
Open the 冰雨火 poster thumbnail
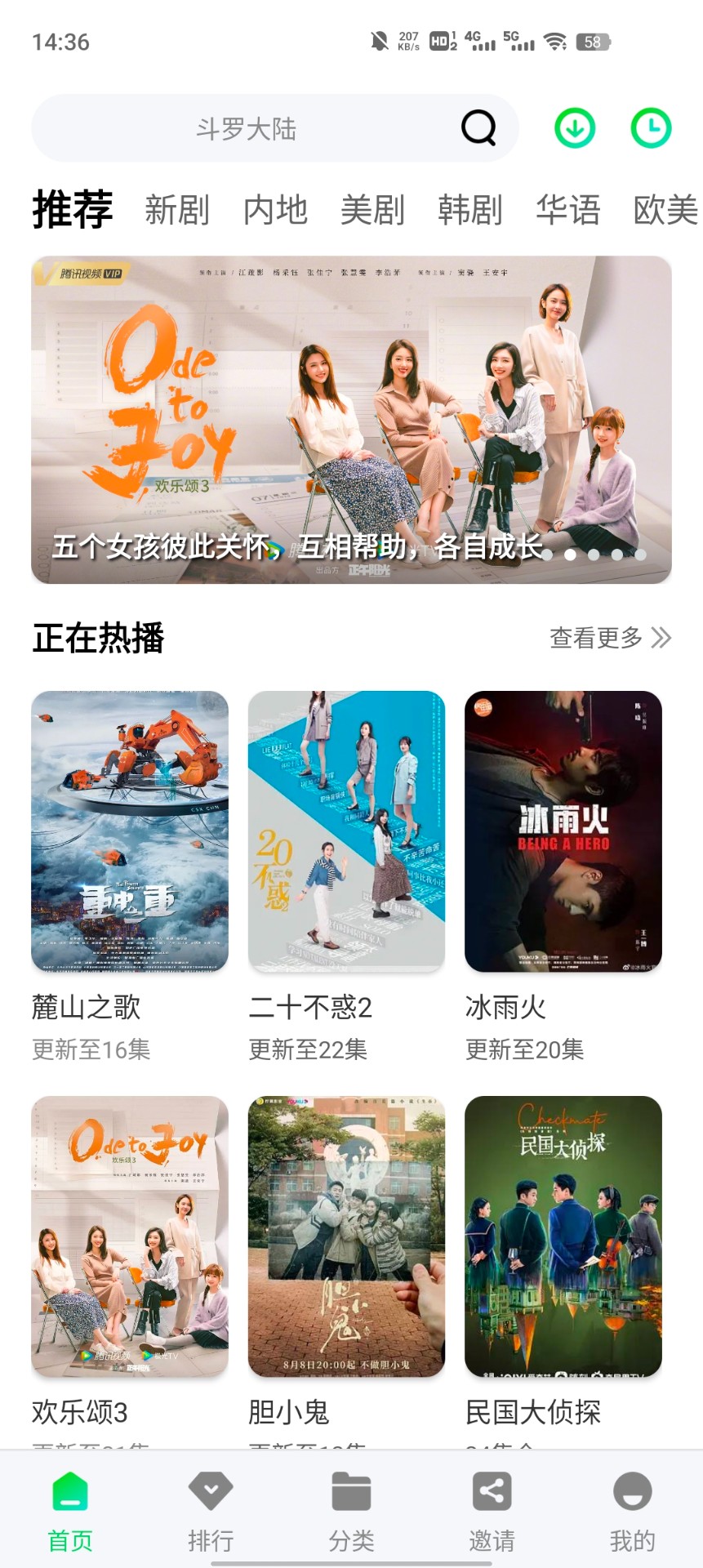coord(565,830)
